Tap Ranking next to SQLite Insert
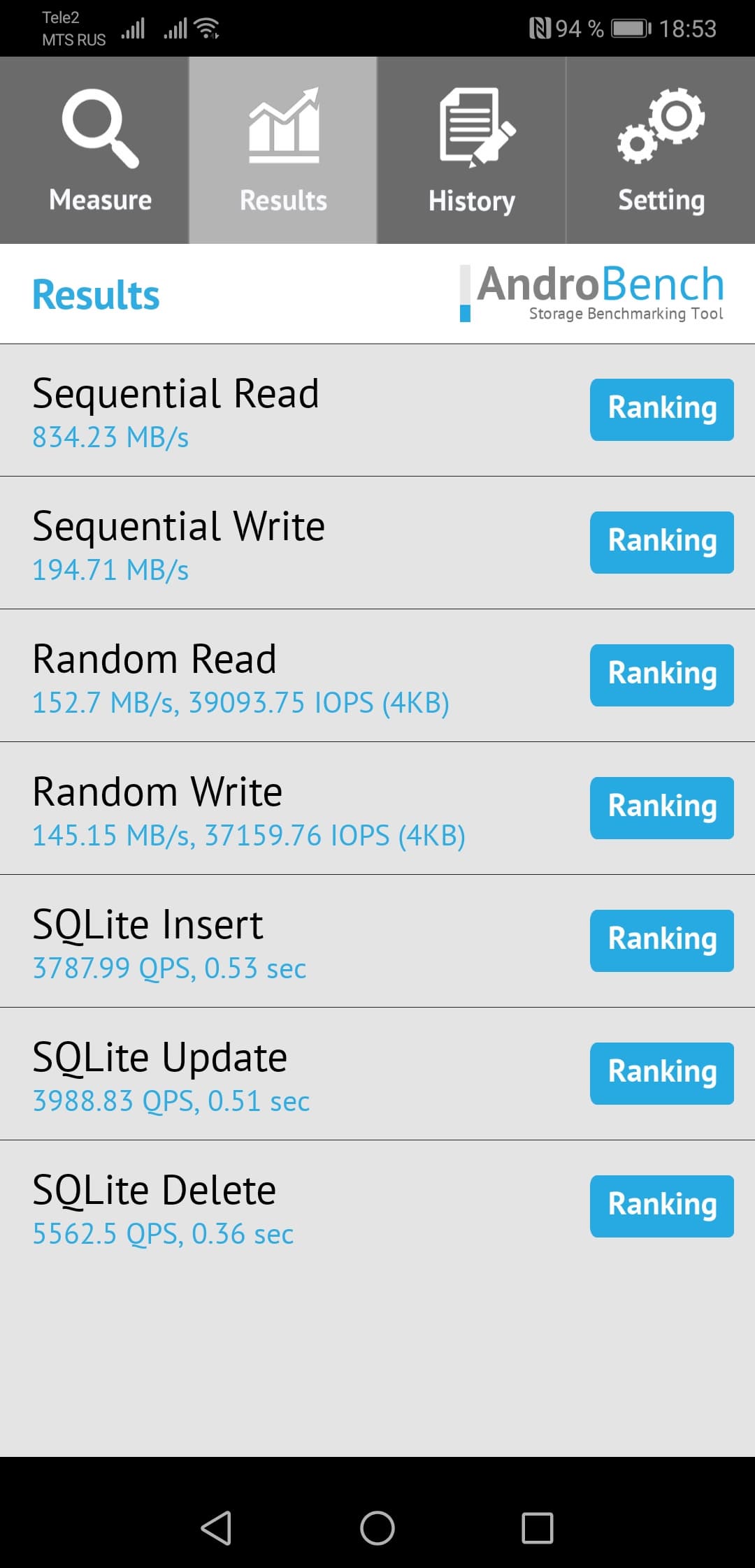The image size is (755, 1568). tap(661, 941)
